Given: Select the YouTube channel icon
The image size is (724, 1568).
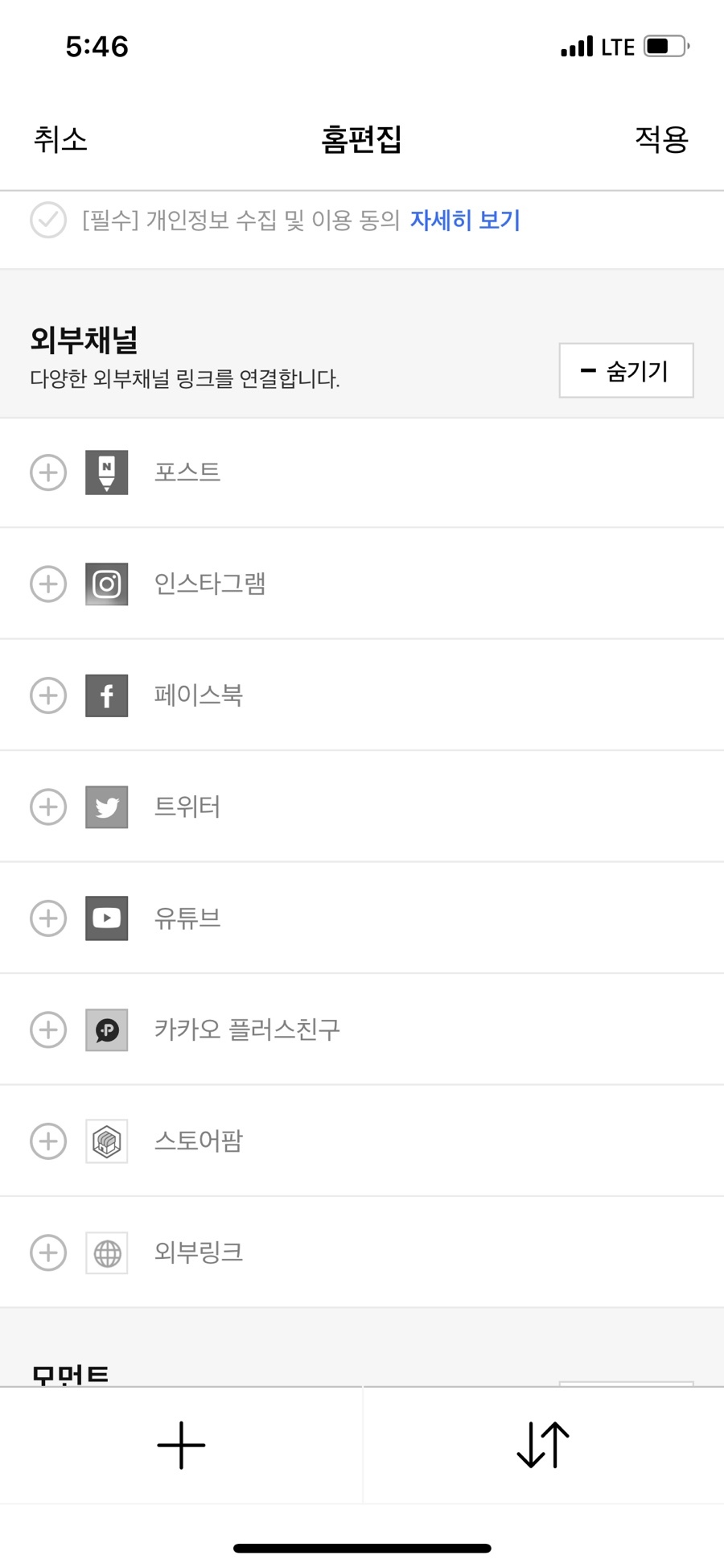Looking at the screenshot, I should click(105, 918).
